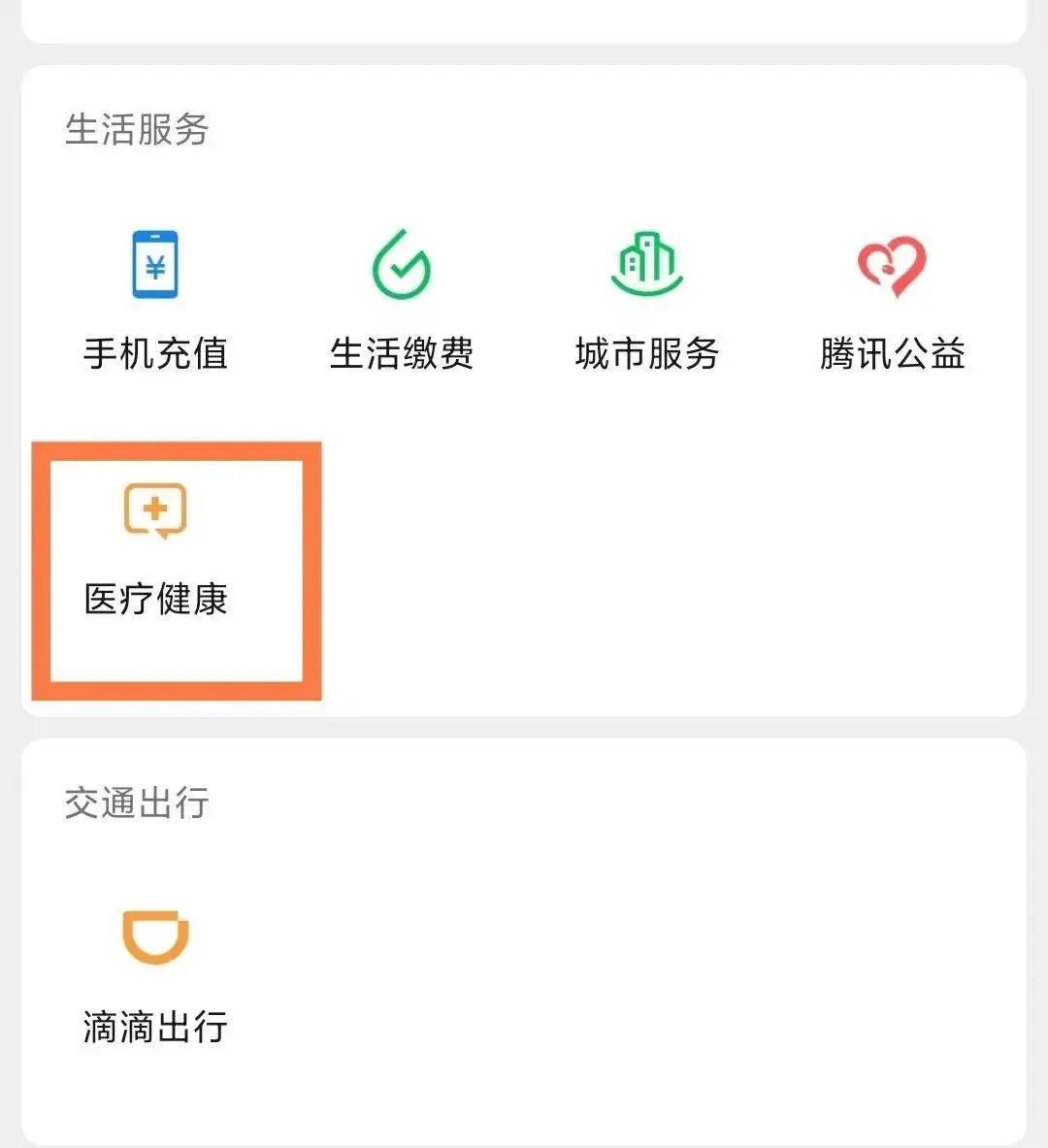Viewport: 1048px width, 1148px height.
Task: Select the blue phone with ¥ symbol
Action: (x=155, y=263)
